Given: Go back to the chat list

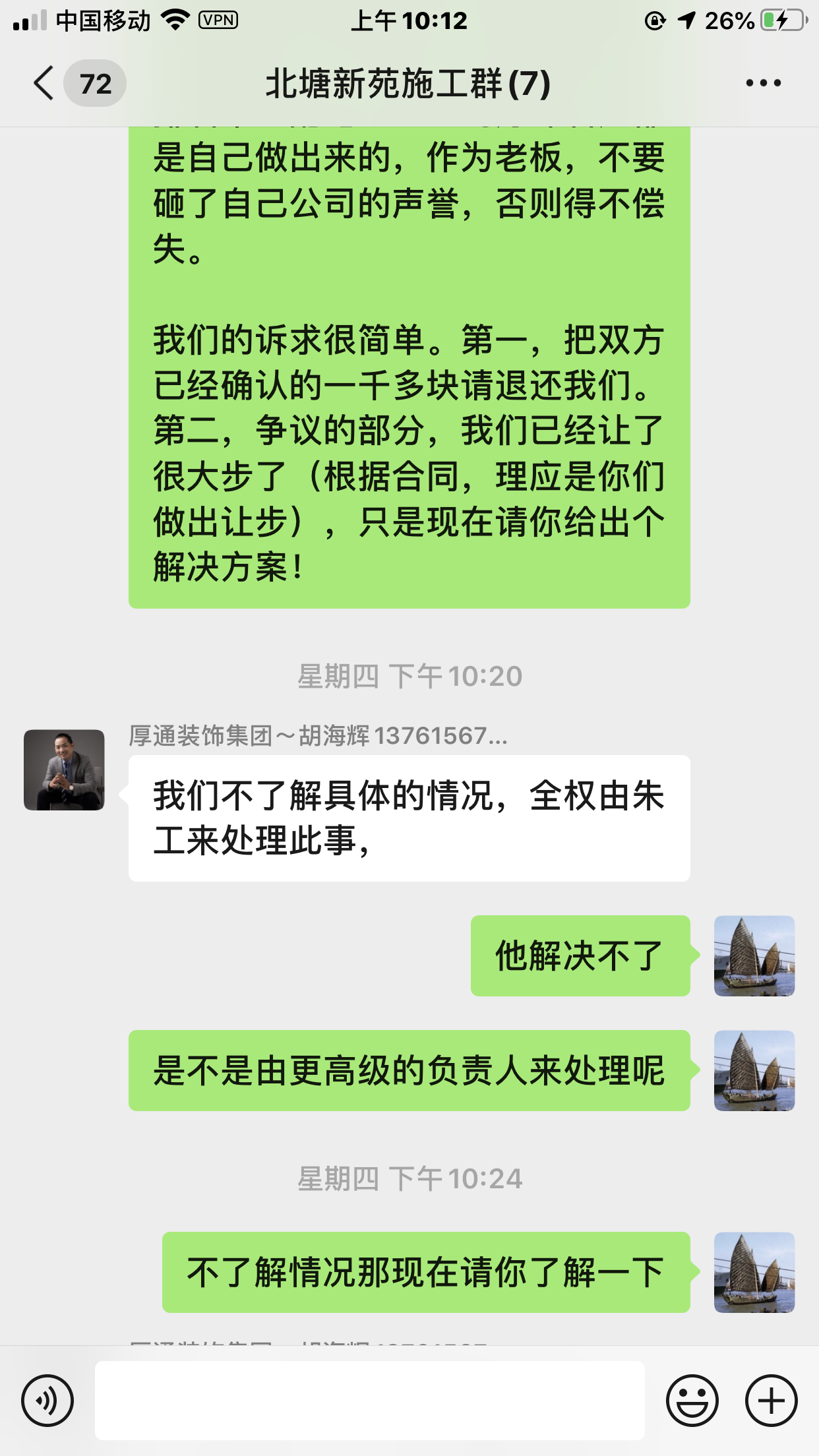Looking at the screenshot, I should pos(45,84).
